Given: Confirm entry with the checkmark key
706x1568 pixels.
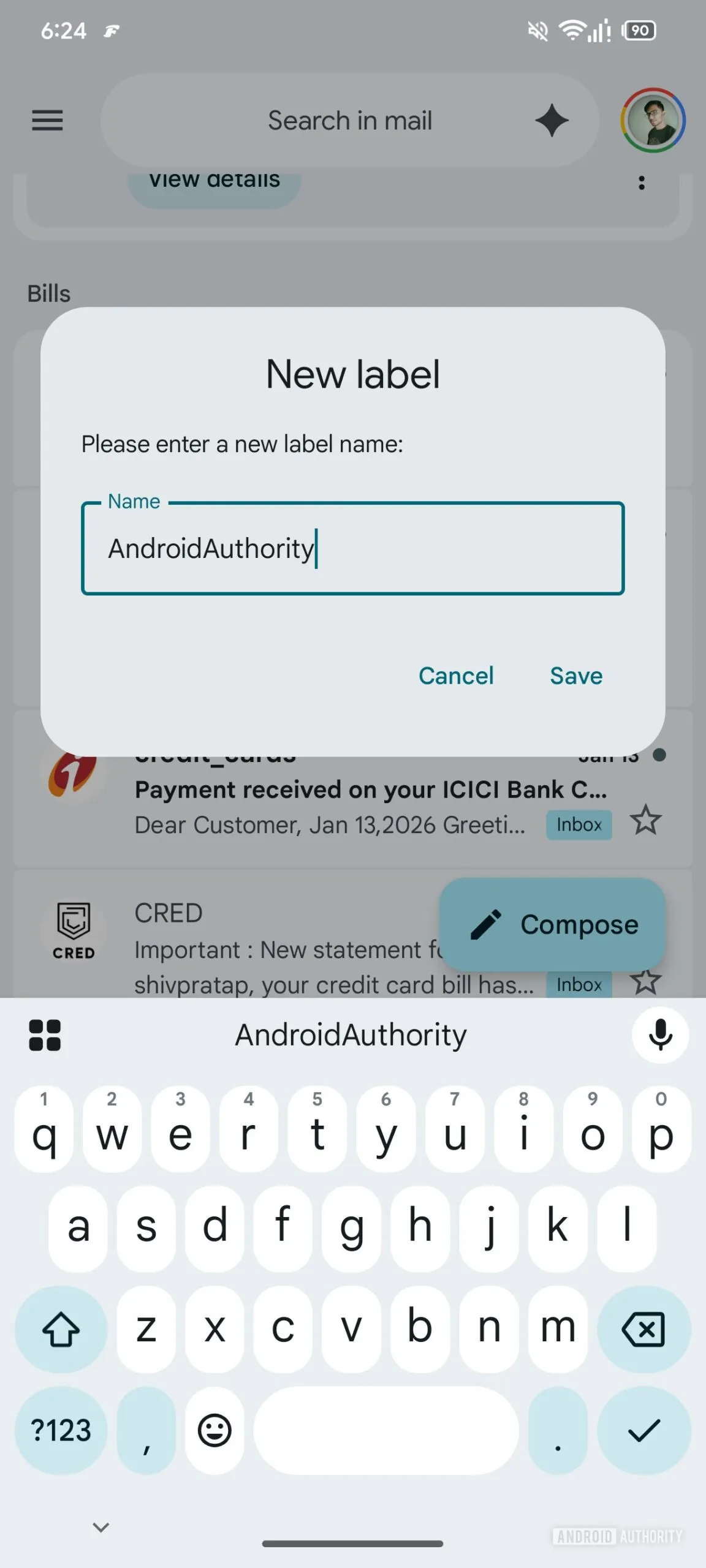Looking at the screenshot, I should (x=643, y=1431).
